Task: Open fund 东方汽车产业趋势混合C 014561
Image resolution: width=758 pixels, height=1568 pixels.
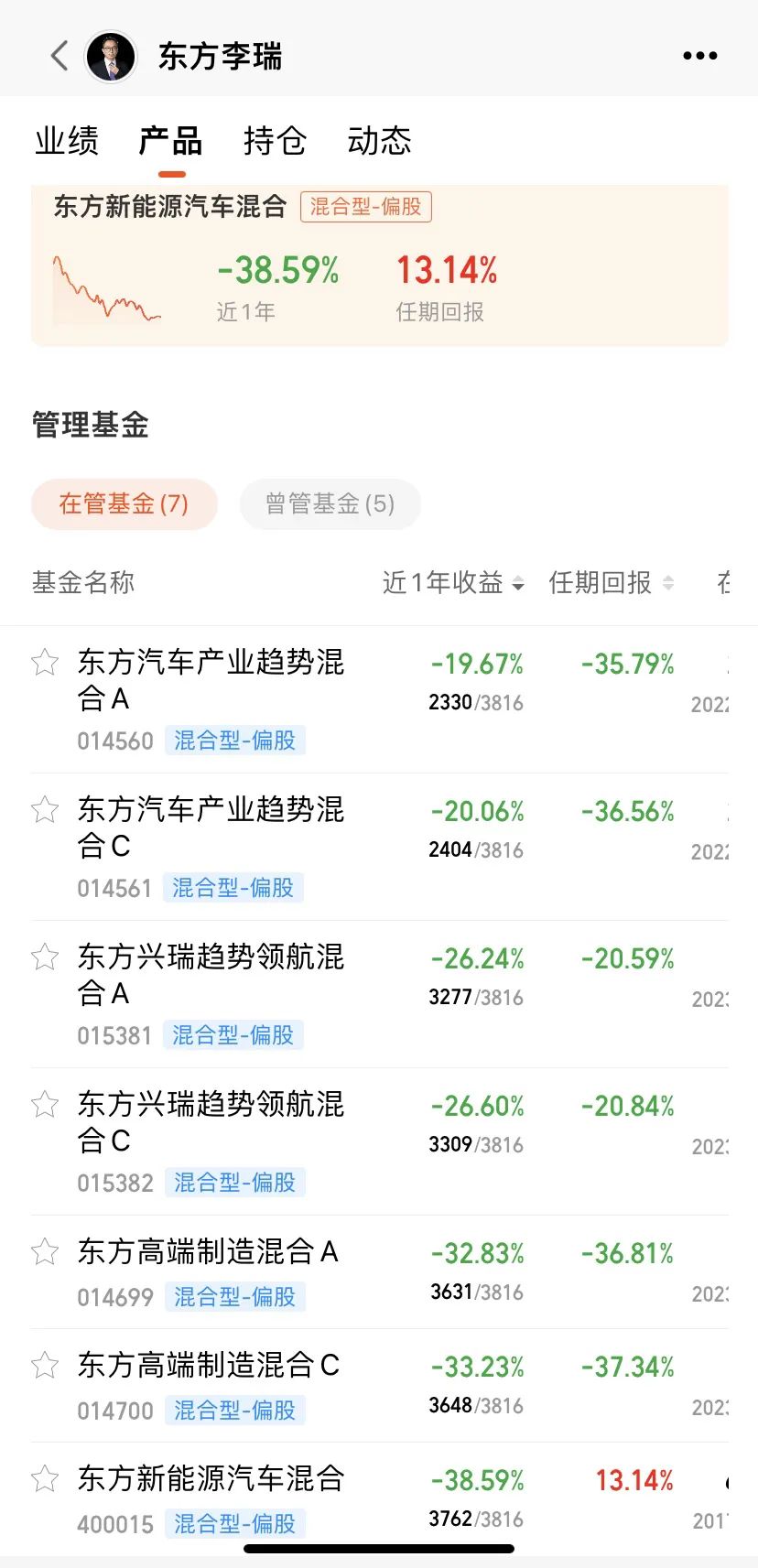Action: [x=211, y=828]
